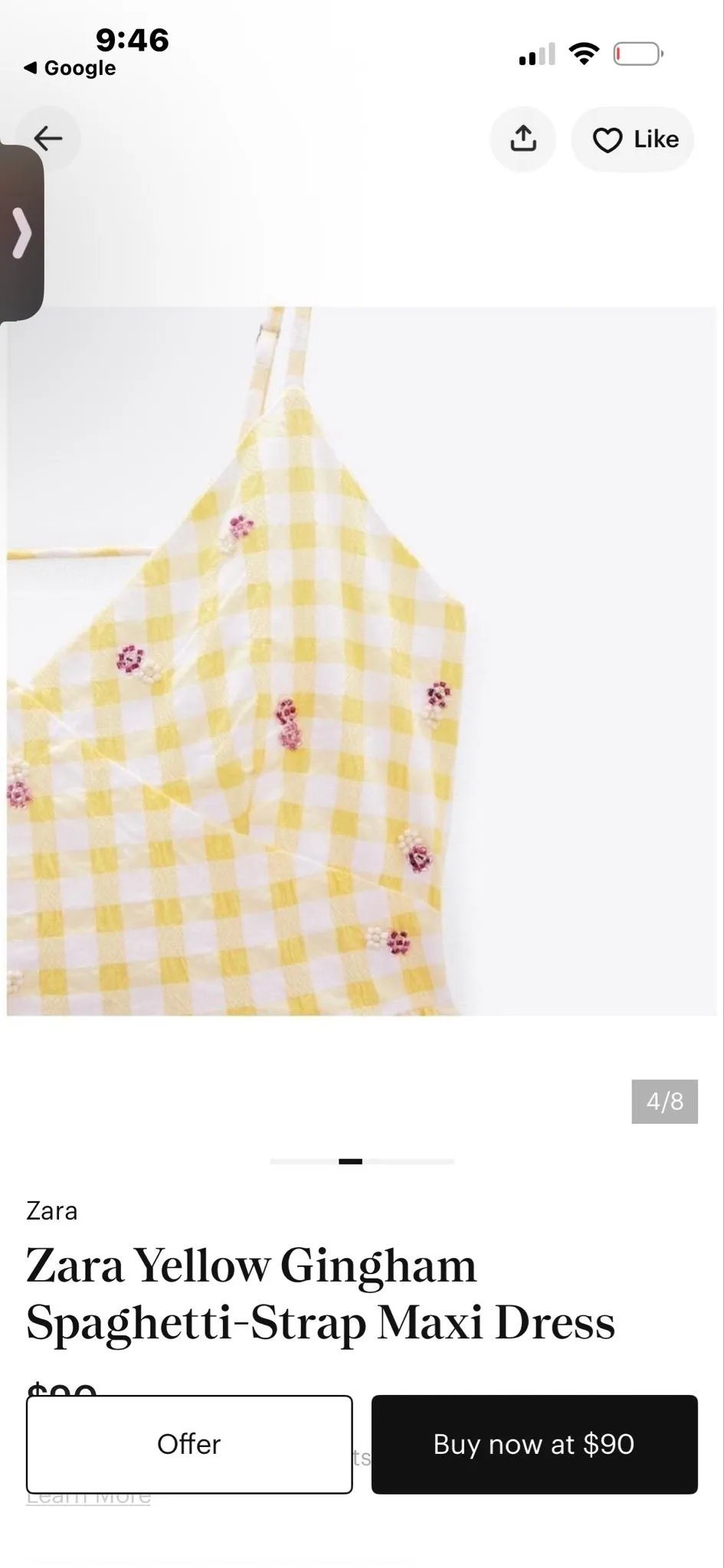Open the Zara brand link
The image size is (724, 1568).
pos(51,1210)
